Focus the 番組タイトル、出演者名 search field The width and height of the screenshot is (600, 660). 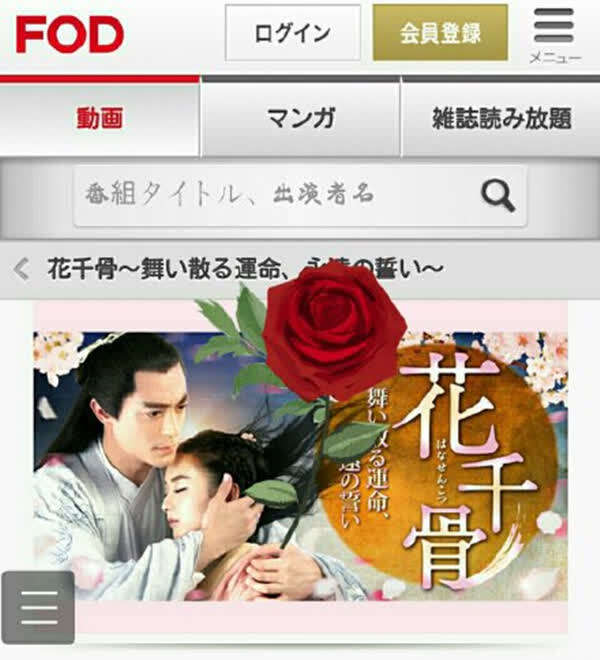click(x=270, y=195)
